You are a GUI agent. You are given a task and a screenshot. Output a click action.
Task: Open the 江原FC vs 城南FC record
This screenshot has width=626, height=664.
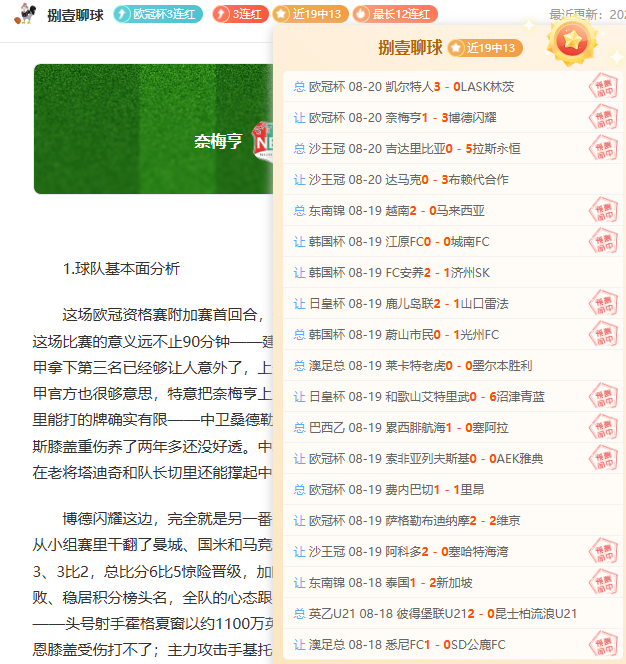click(x=453, y=241)
